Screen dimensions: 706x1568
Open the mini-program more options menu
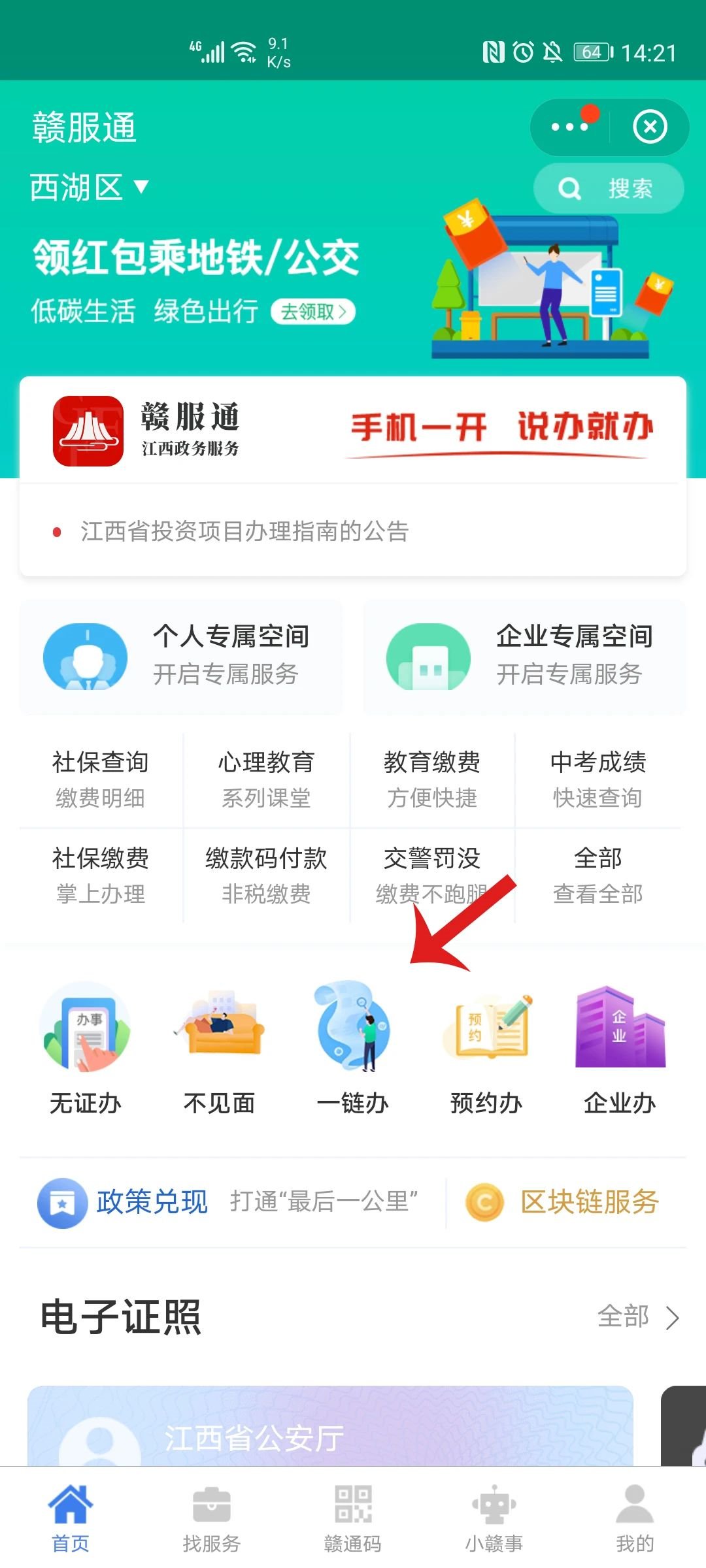569,127
